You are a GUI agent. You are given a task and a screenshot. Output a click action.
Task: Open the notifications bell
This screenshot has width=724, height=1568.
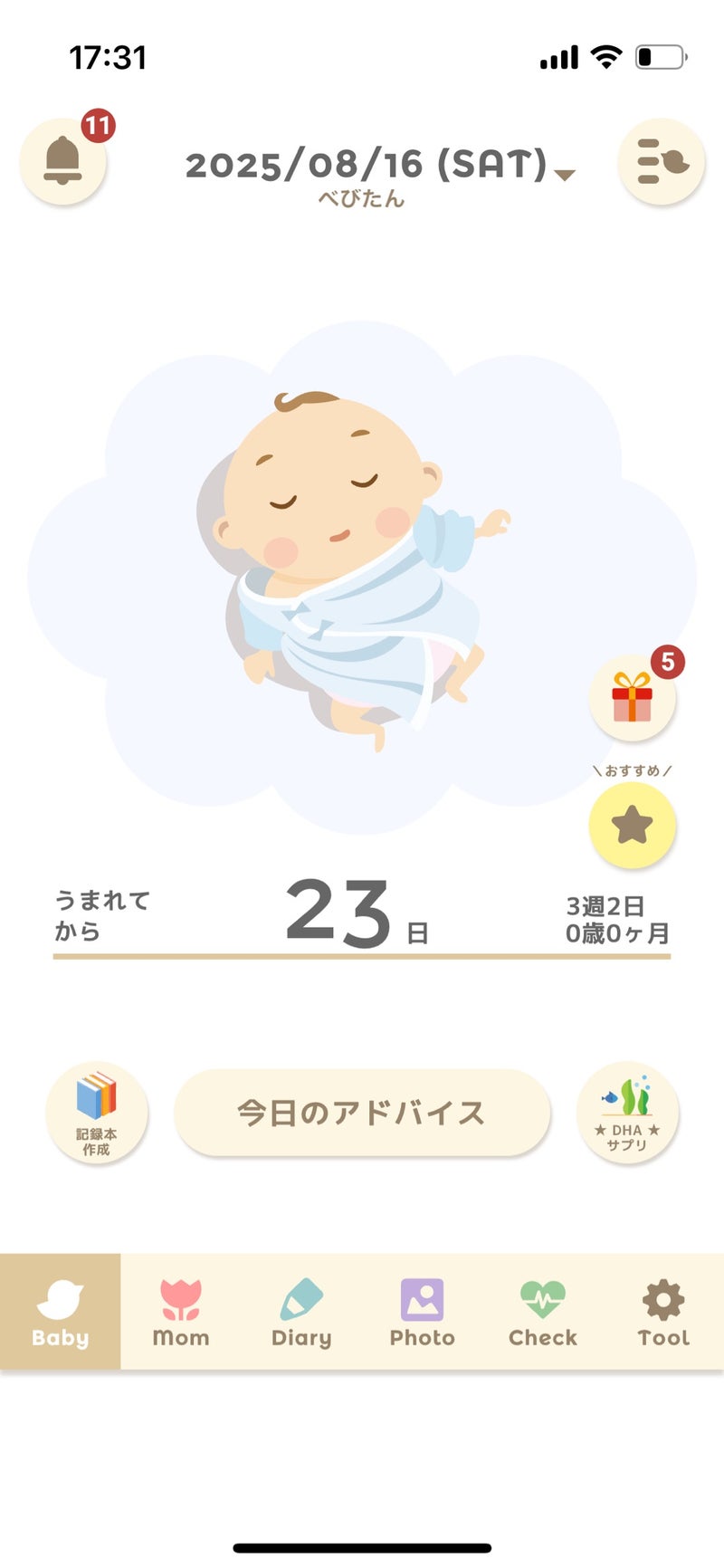click(63, 163)
